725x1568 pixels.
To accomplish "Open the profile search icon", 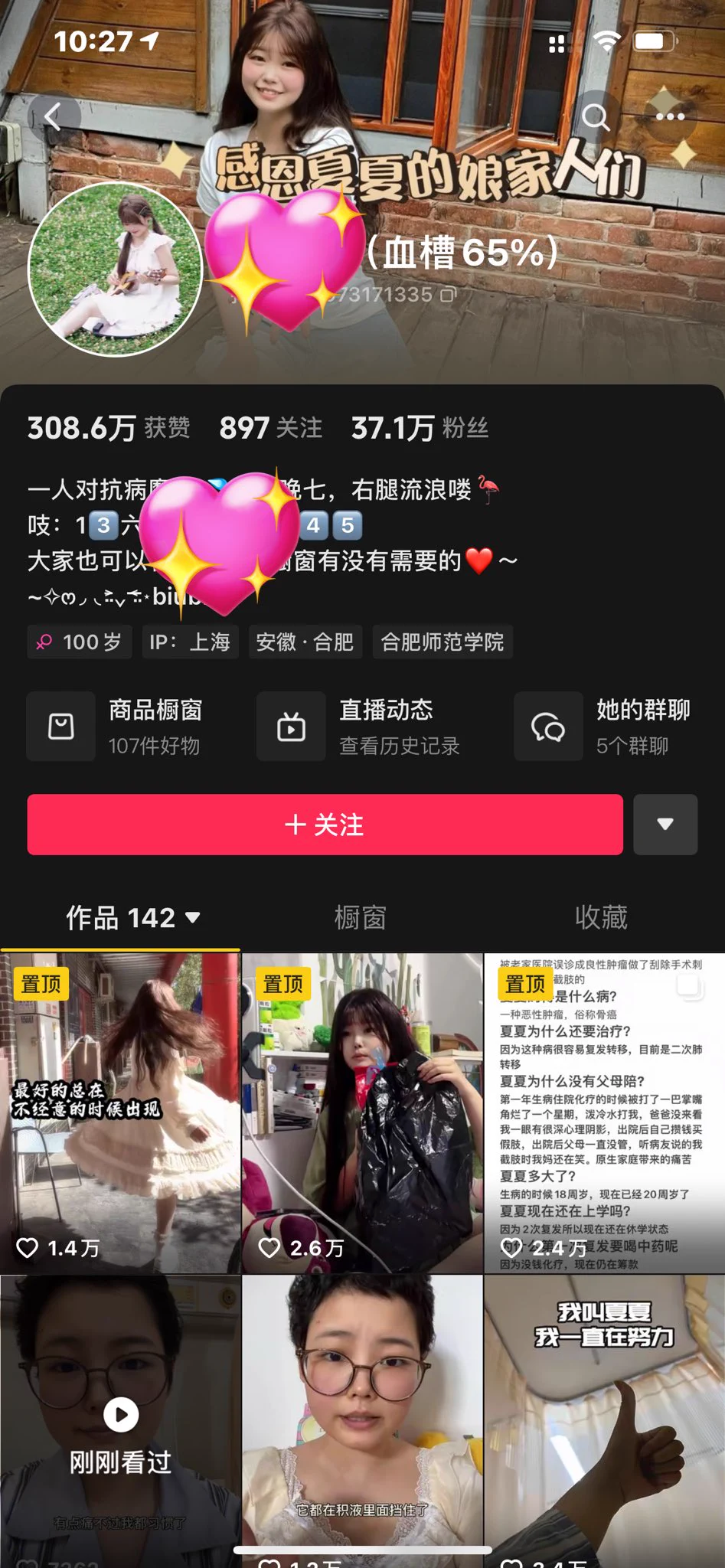I will [596, 117].
